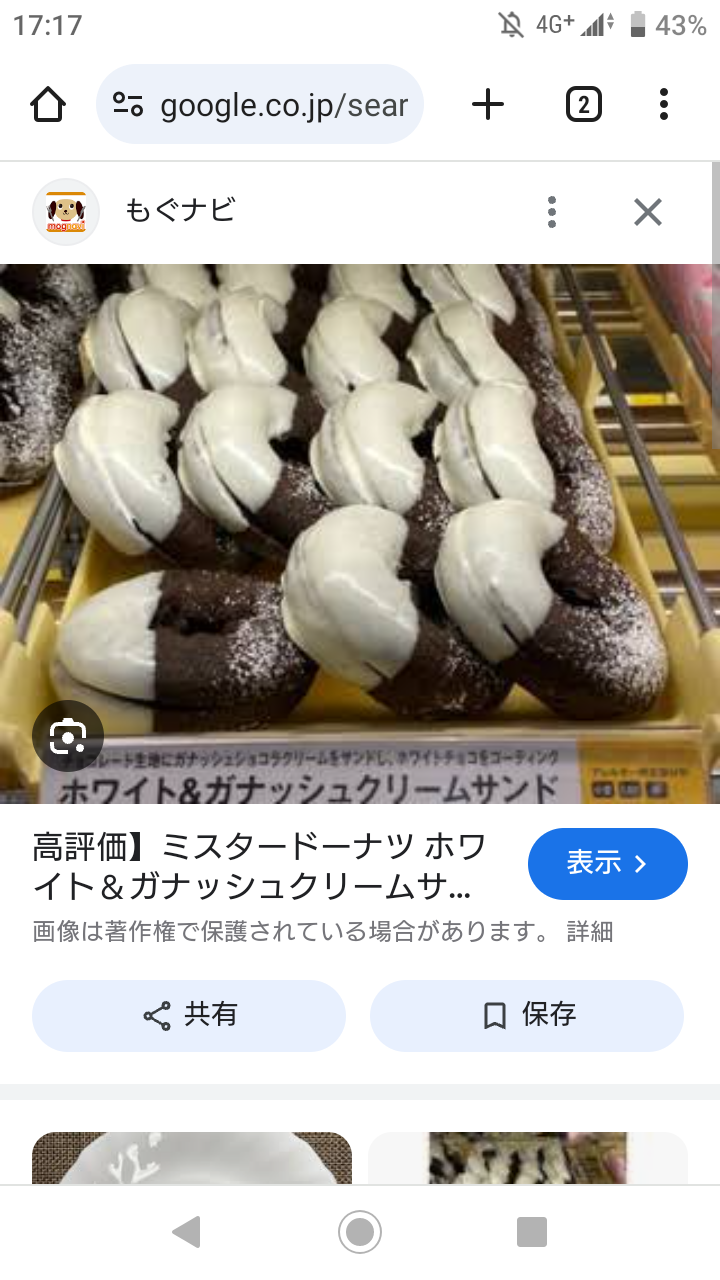This screenshot has width=720, height=1280.
Task: Save the image with 保存
Action: click(x=527, y=1016)
